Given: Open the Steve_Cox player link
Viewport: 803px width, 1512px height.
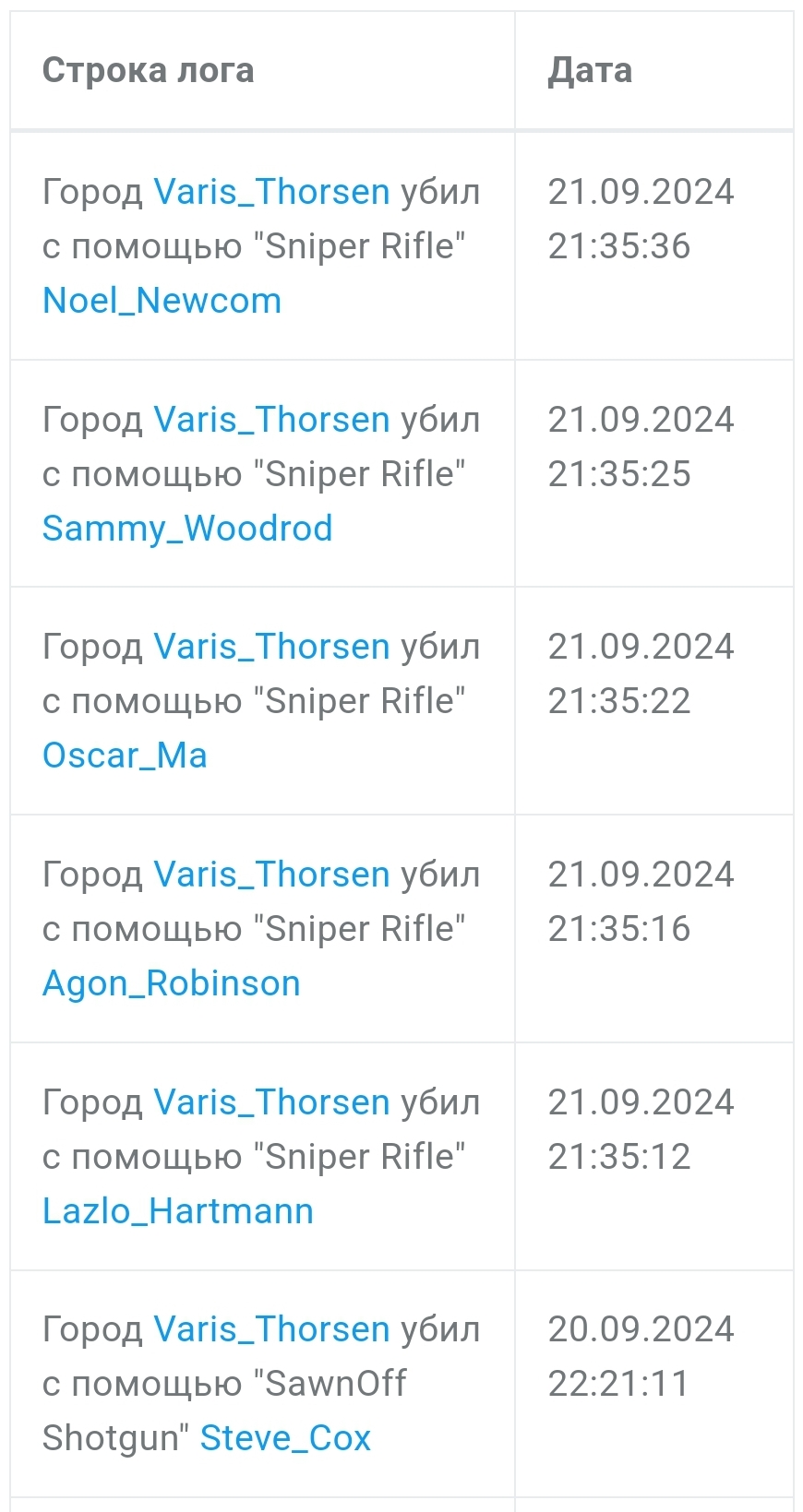Looking at the screenshot, I should pos(285,1438).
